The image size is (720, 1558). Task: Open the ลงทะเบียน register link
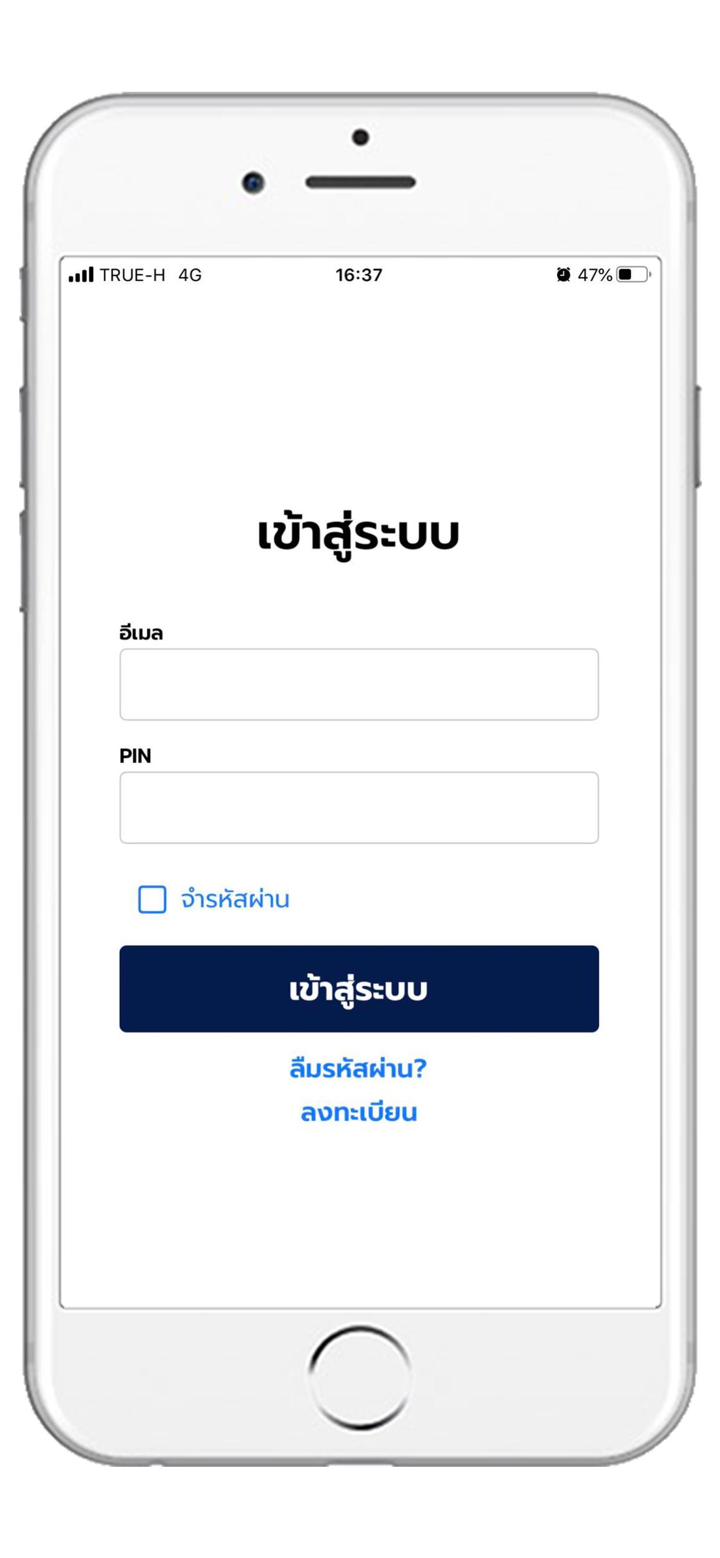359,1112
